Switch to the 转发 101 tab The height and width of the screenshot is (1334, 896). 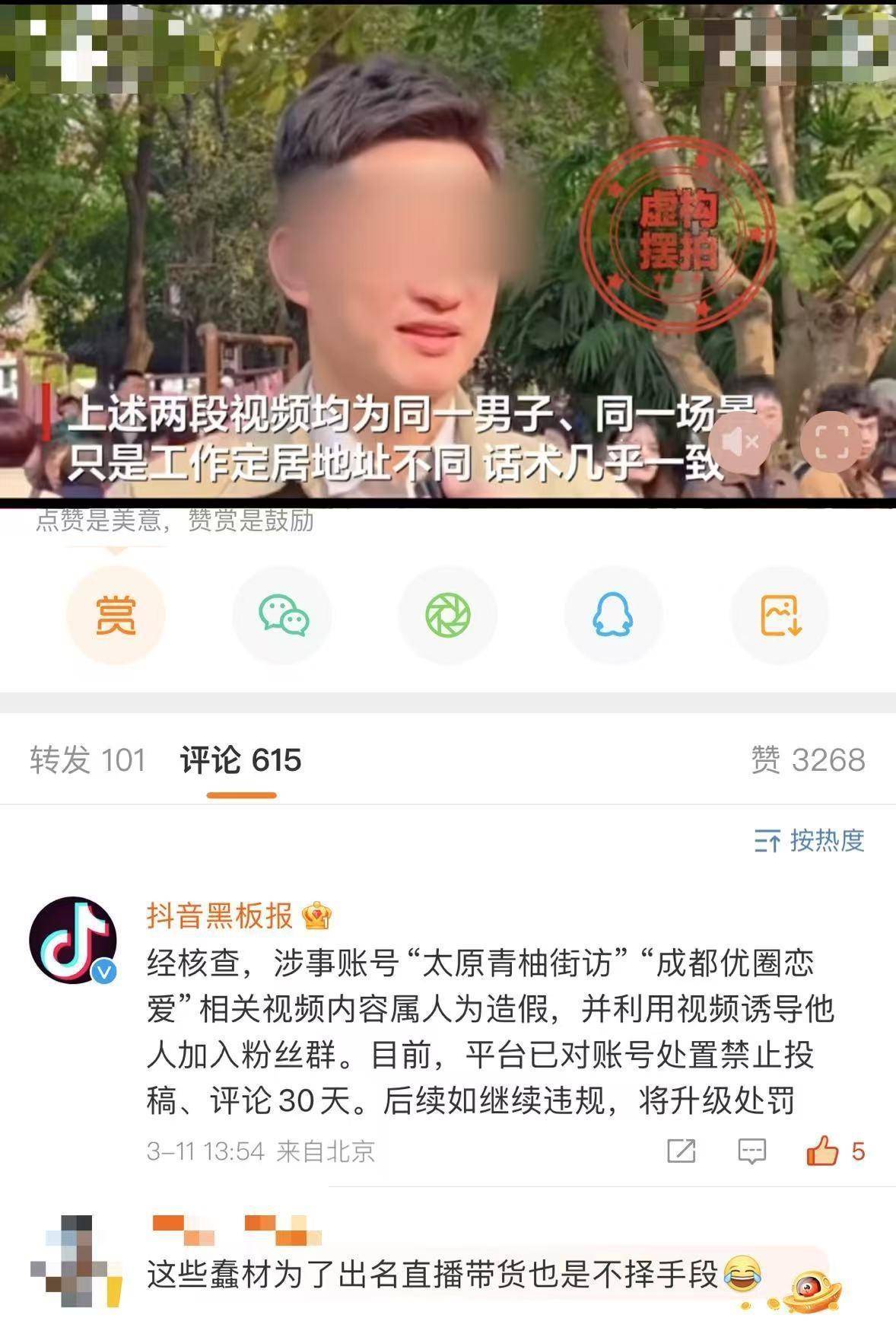[87, 760]
